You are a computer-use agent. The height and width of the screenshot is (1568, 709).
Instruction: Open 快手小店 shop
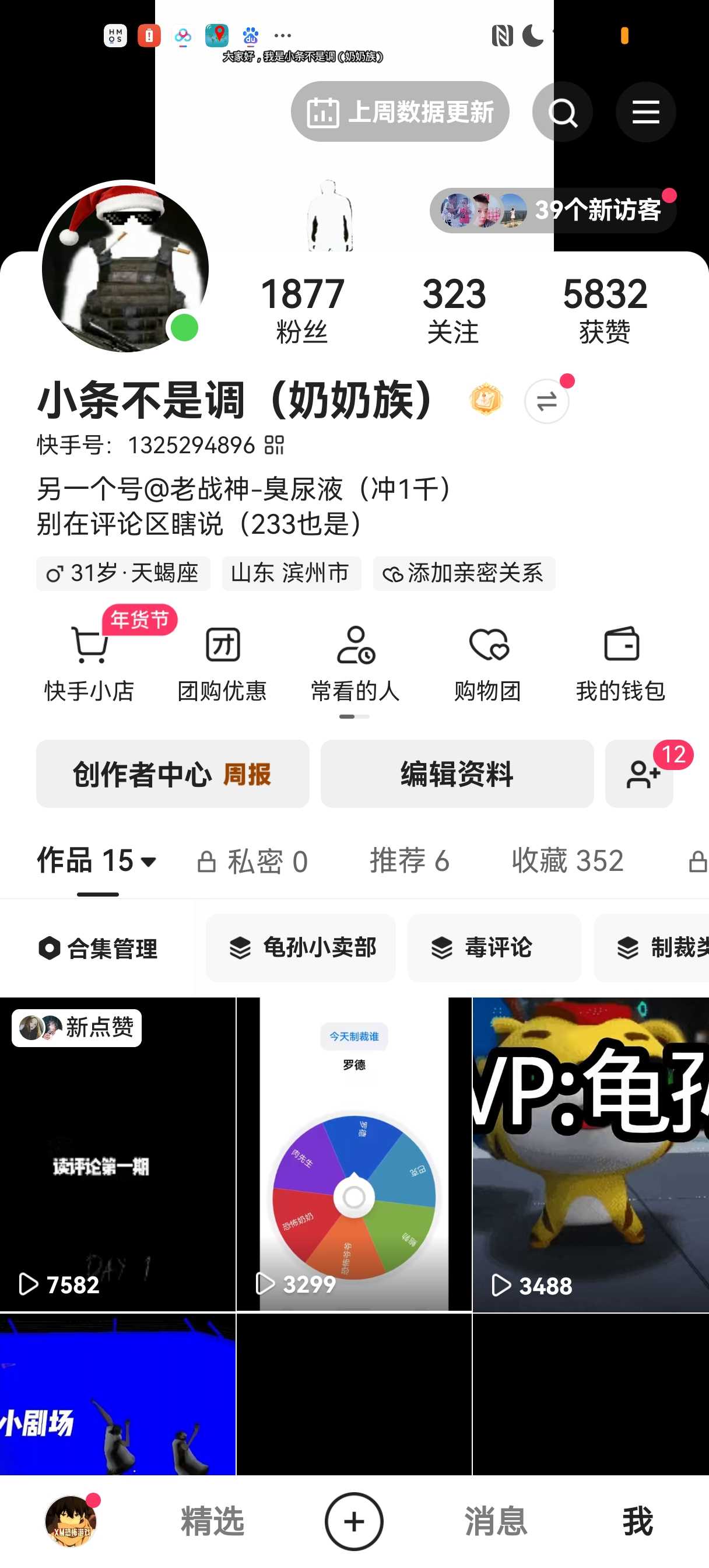coord(89,664)
